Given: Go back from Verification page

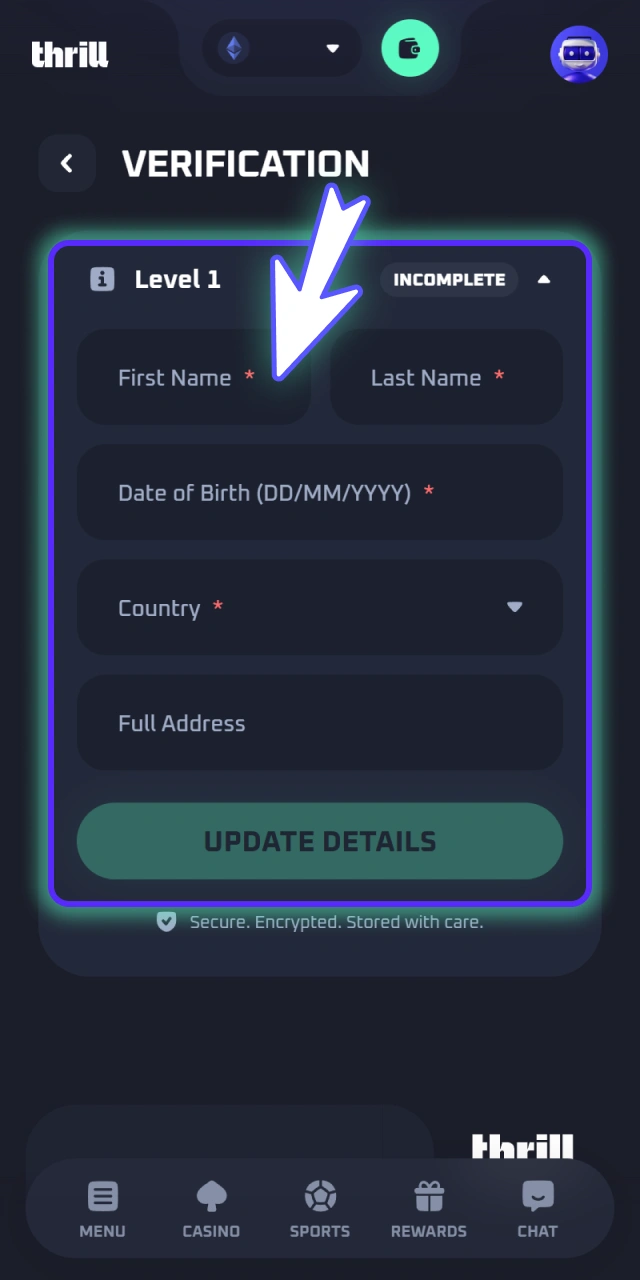Looking at the screenshot, I should (67, 163).
